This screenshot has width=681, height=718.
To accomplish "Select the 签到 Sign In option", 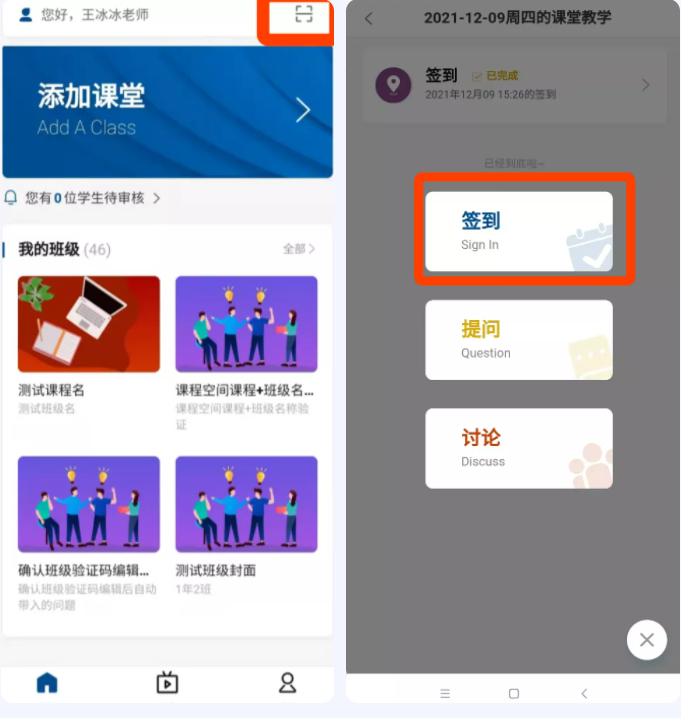I will pyautogui.click(x=518, y=231).
